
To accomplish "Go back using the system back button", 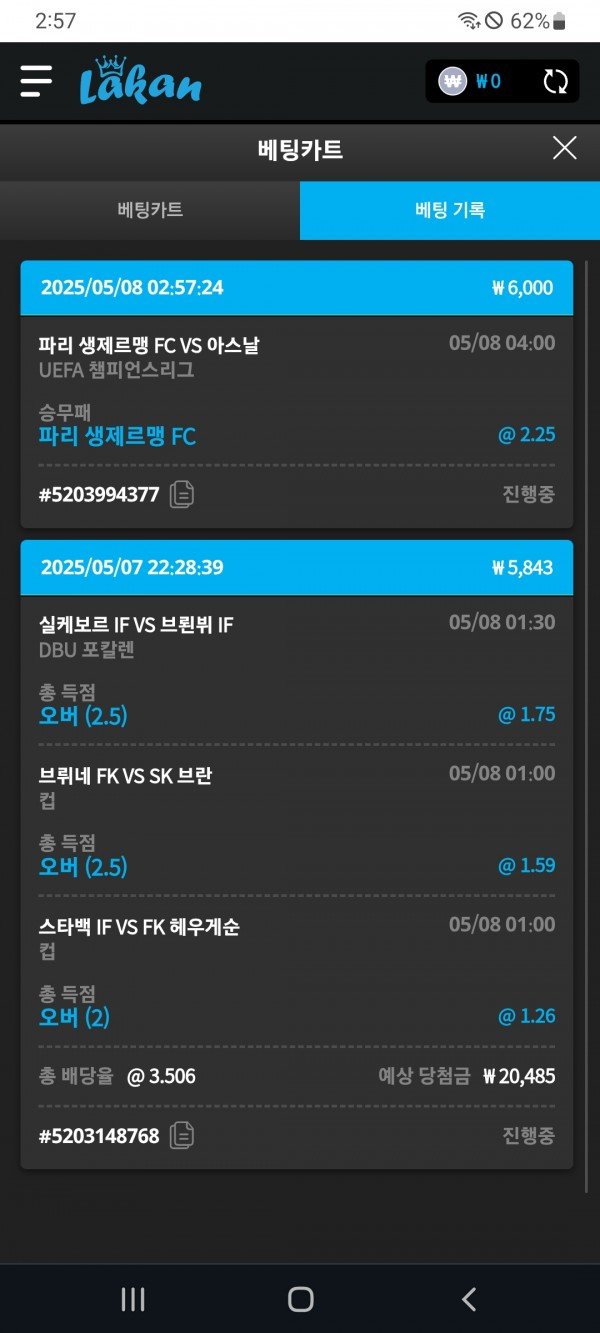I will [468, 1299].
